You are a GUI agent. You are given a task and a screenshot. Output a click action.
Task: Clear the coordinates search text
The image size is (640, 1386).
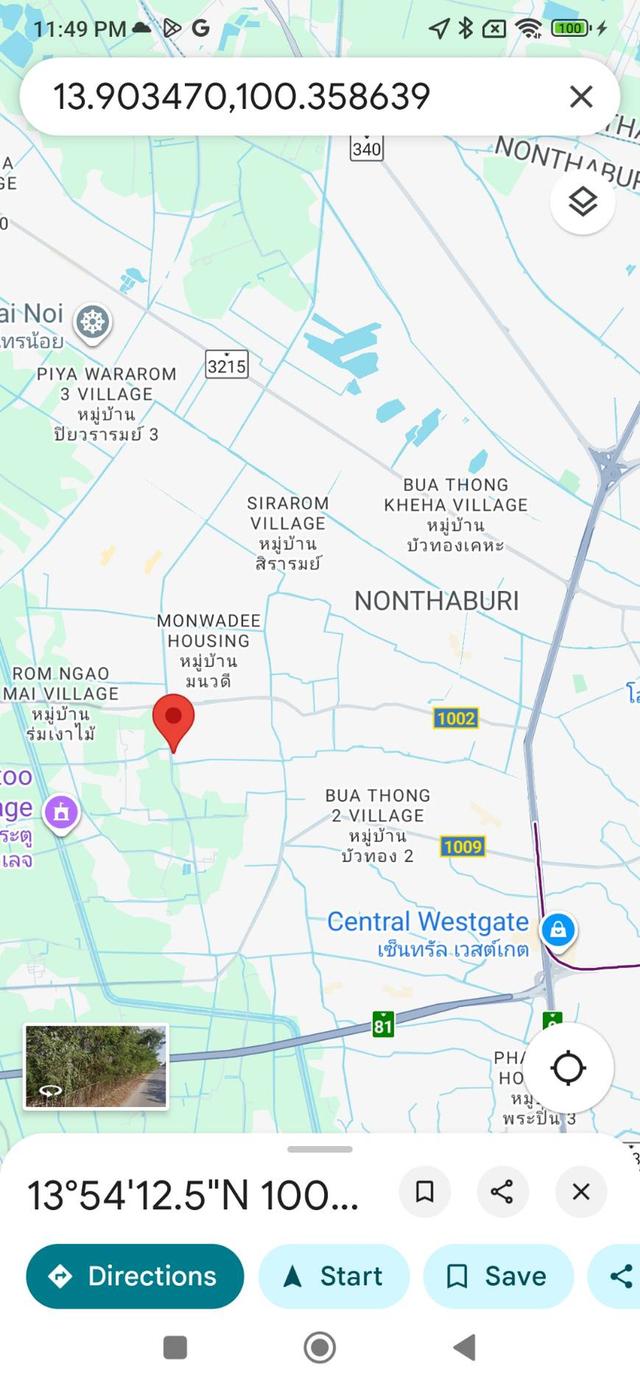[581, 96]
